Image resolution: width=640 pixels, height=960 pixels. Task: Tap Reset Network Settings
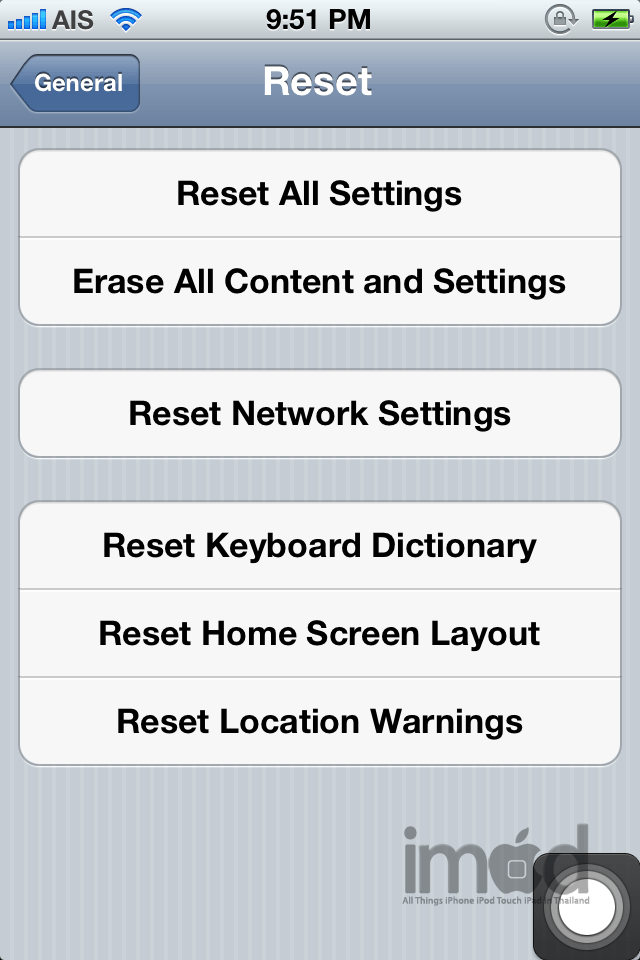pos(320,413)
